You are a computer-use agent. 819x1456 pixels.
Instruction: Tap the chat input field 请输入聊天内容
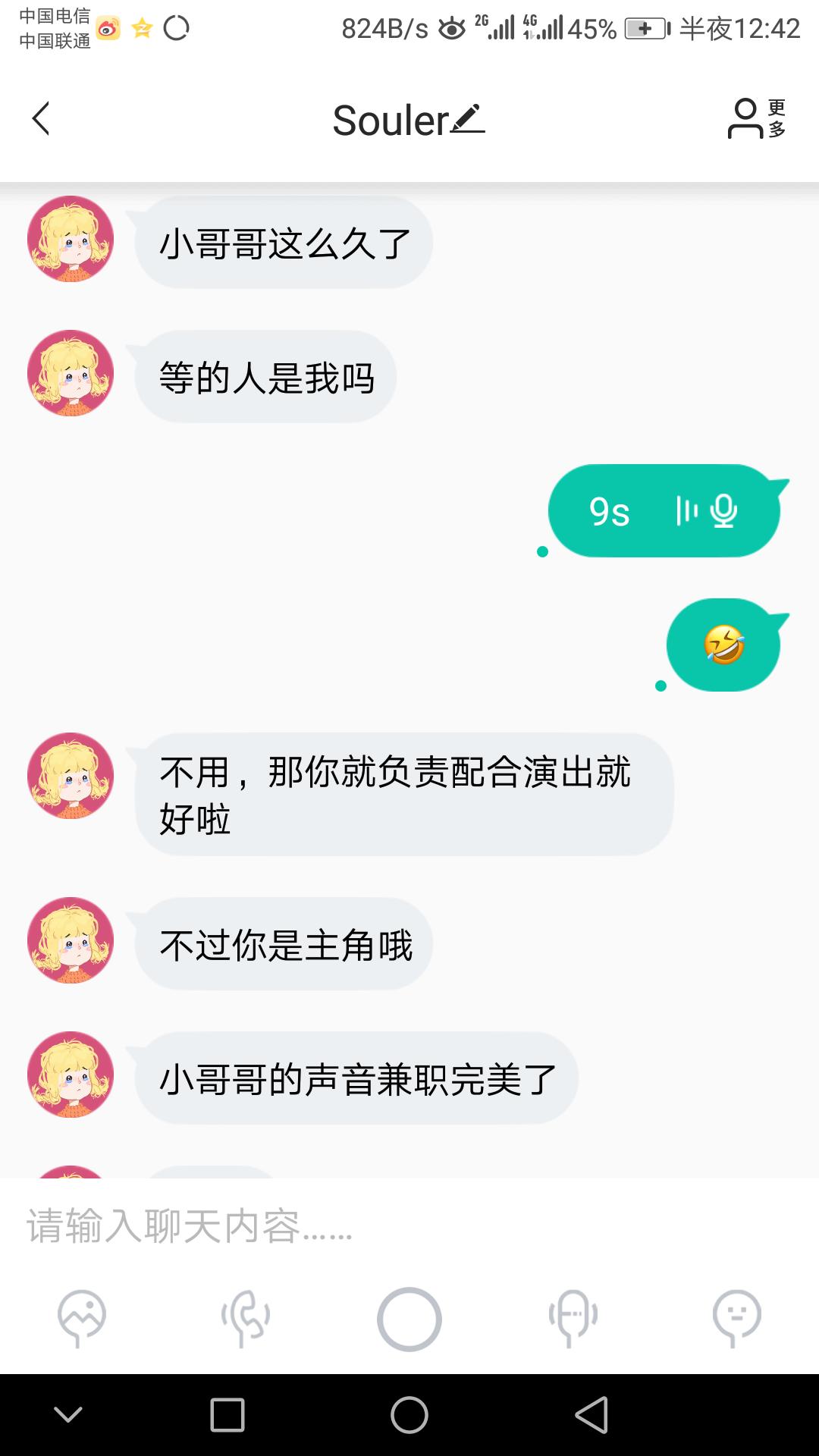click(409, 1225)
